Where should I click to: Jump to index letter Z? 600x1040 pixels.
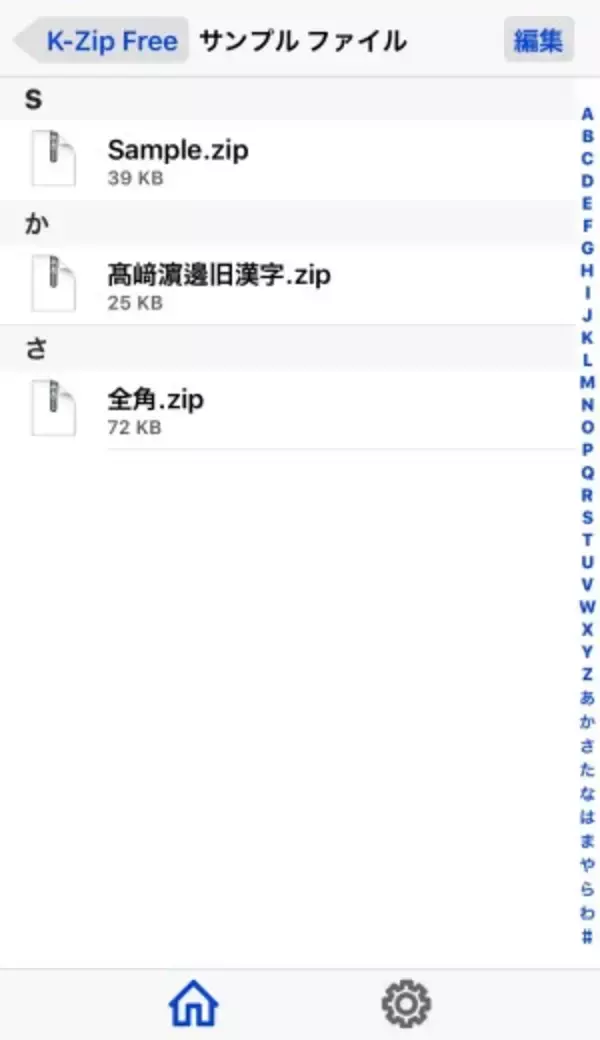[x=587, y=674]
